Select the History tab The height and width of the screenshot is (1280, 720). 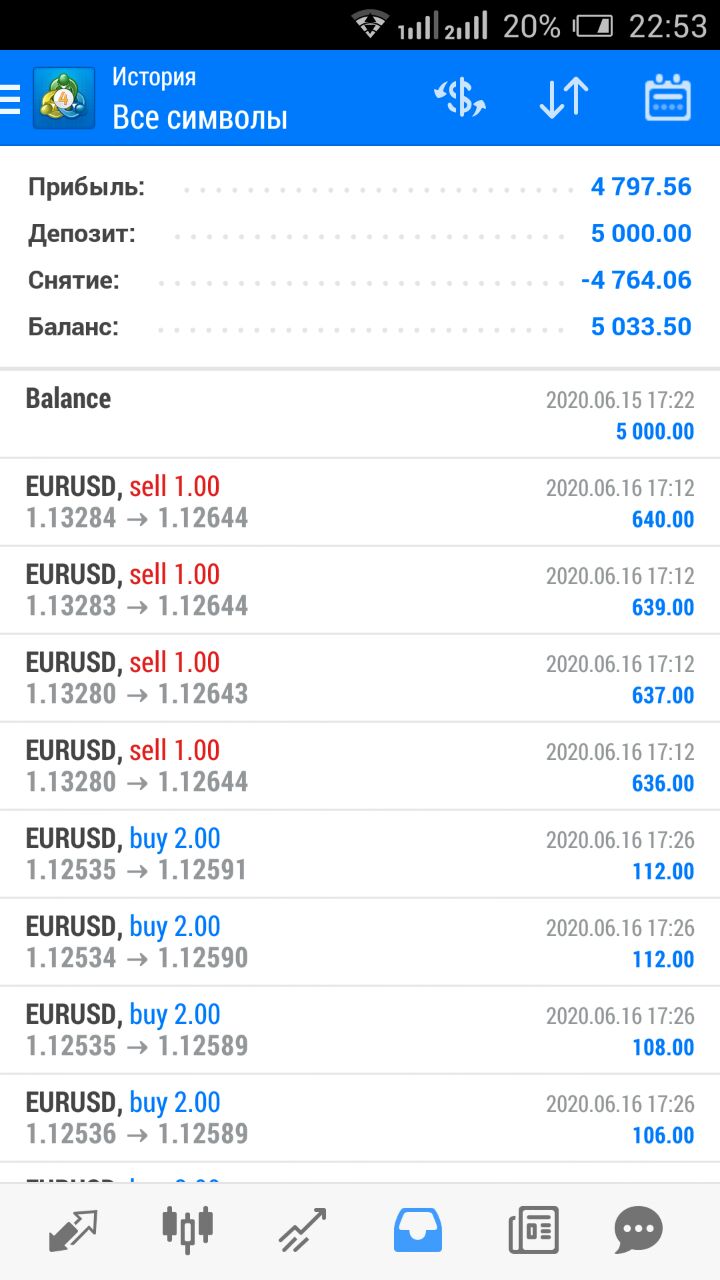(x=417, y=1229)
